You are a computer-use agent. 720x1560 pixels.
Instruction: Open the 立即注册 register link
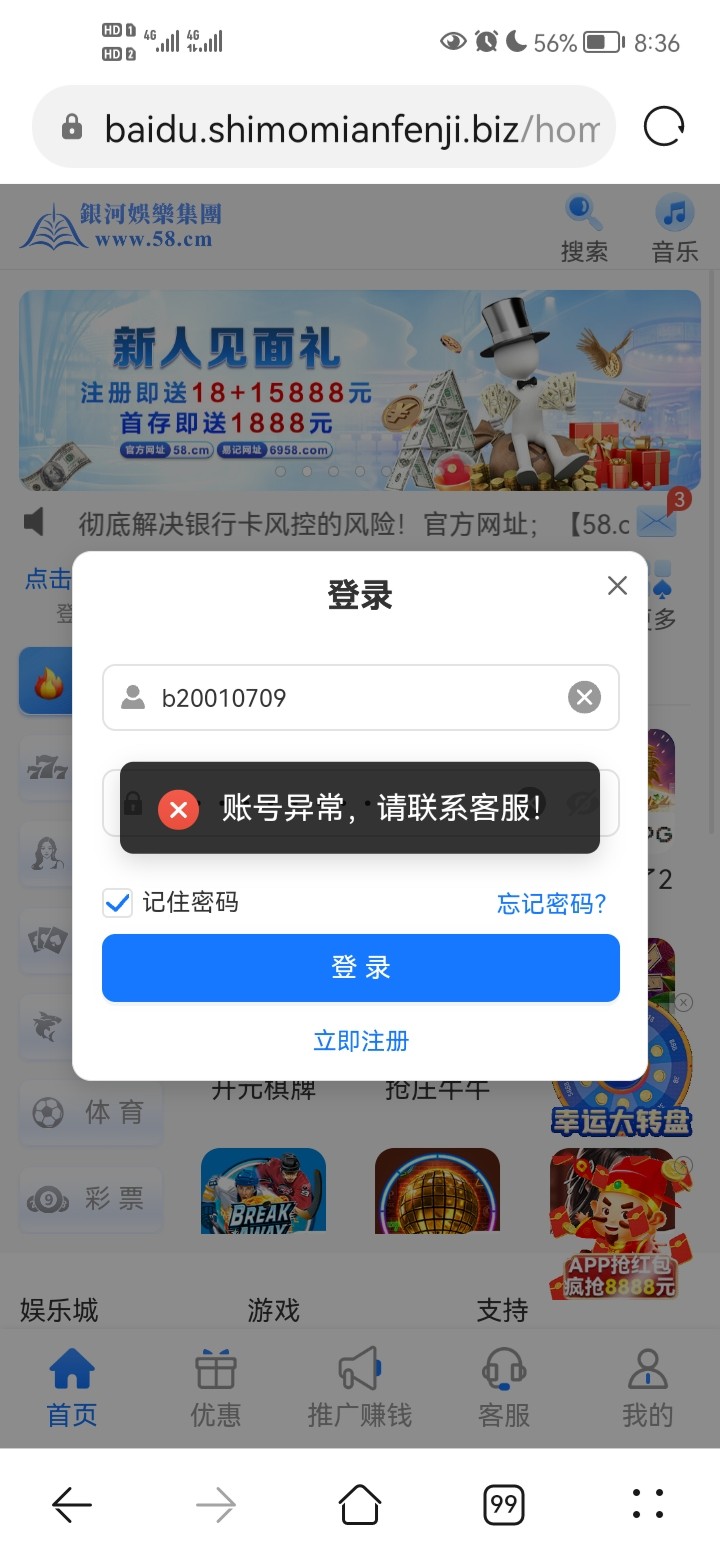[x=360, y=1041]
